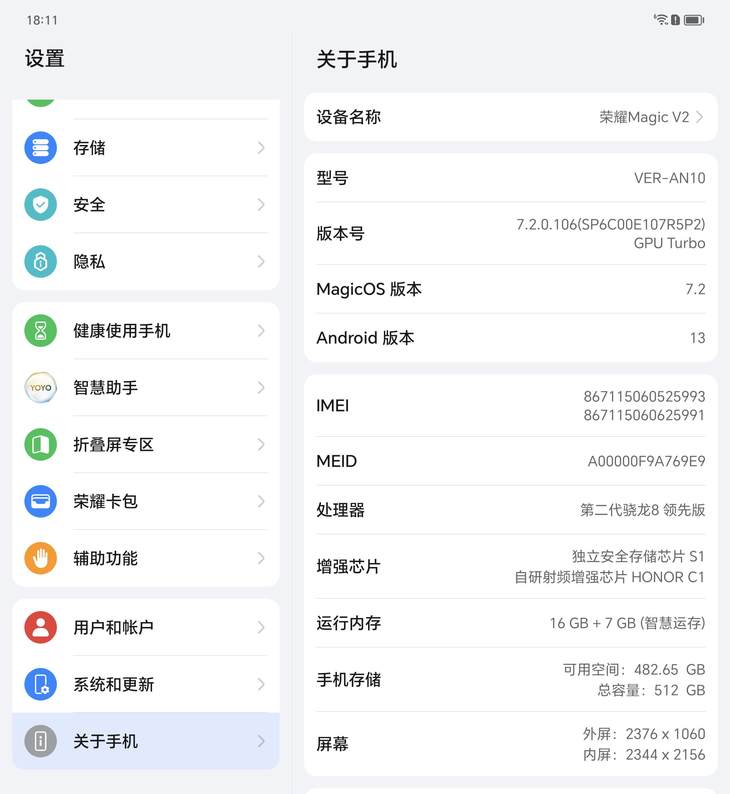Open 用户和帐户 settings

pyautogui.click(x=145, y=628)
